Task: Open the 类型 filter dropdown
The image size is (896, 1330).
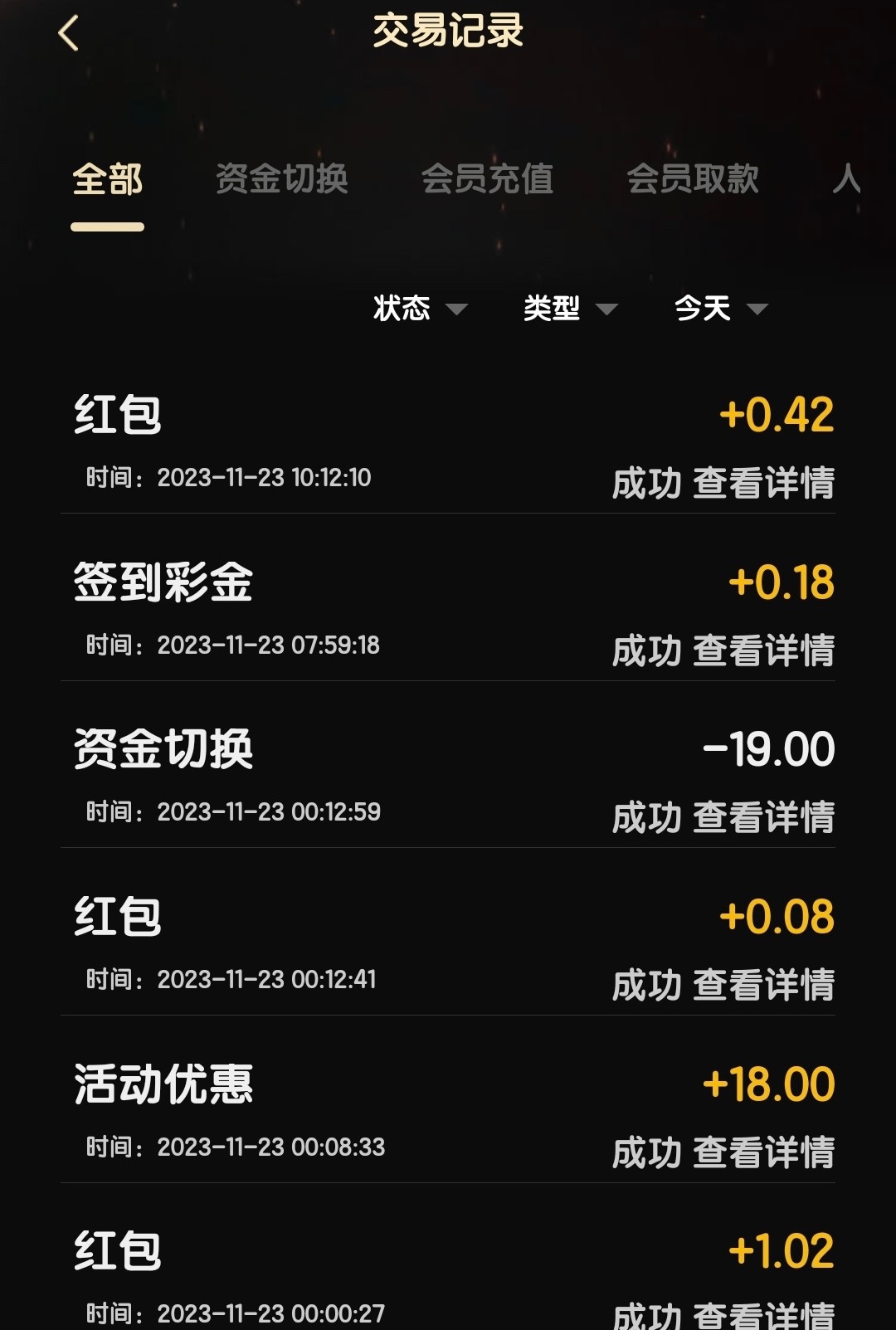Action: [570, 309]
